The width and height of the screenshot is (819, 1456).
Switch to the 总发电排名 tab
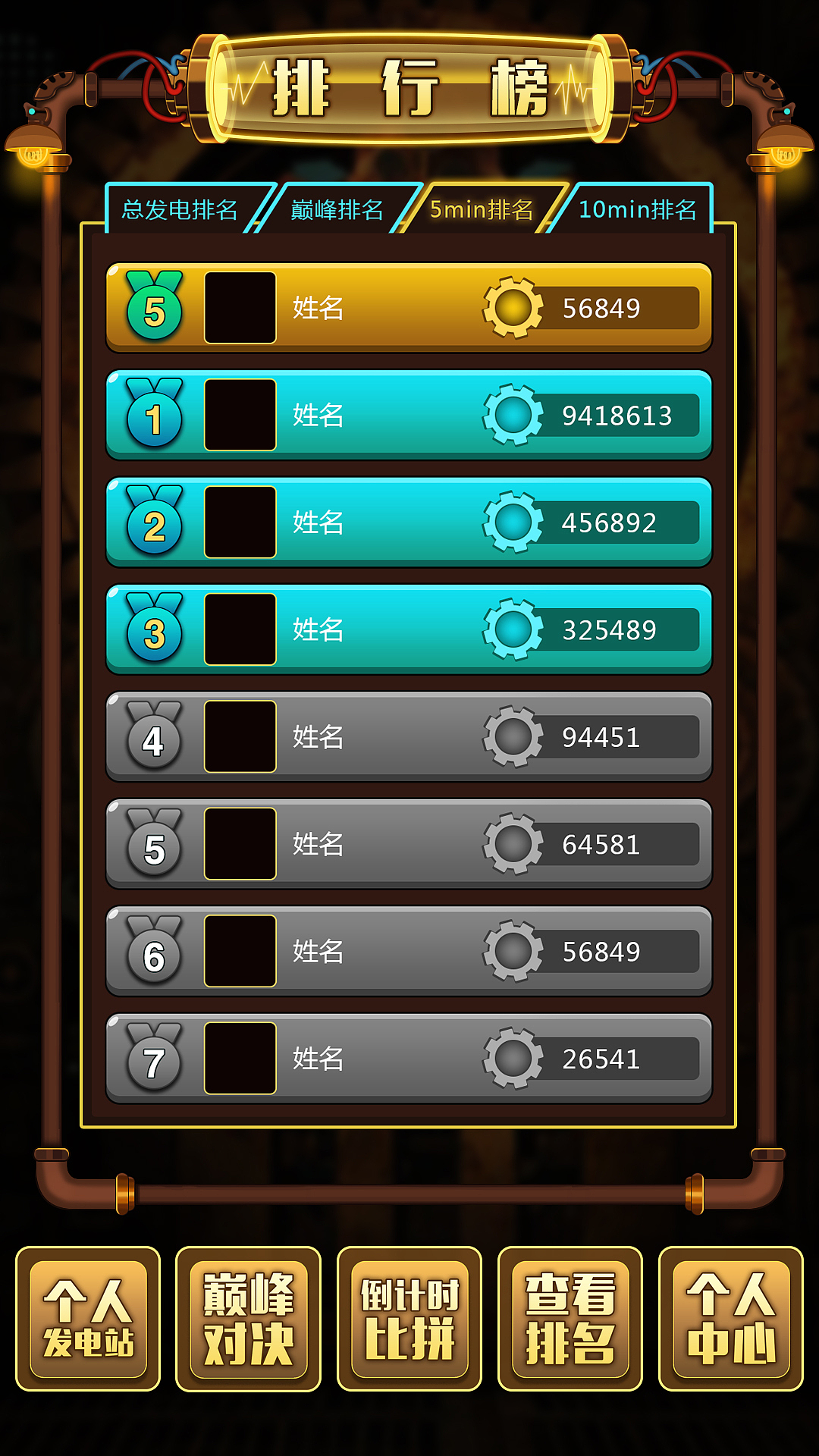click(x=180, y=210)
